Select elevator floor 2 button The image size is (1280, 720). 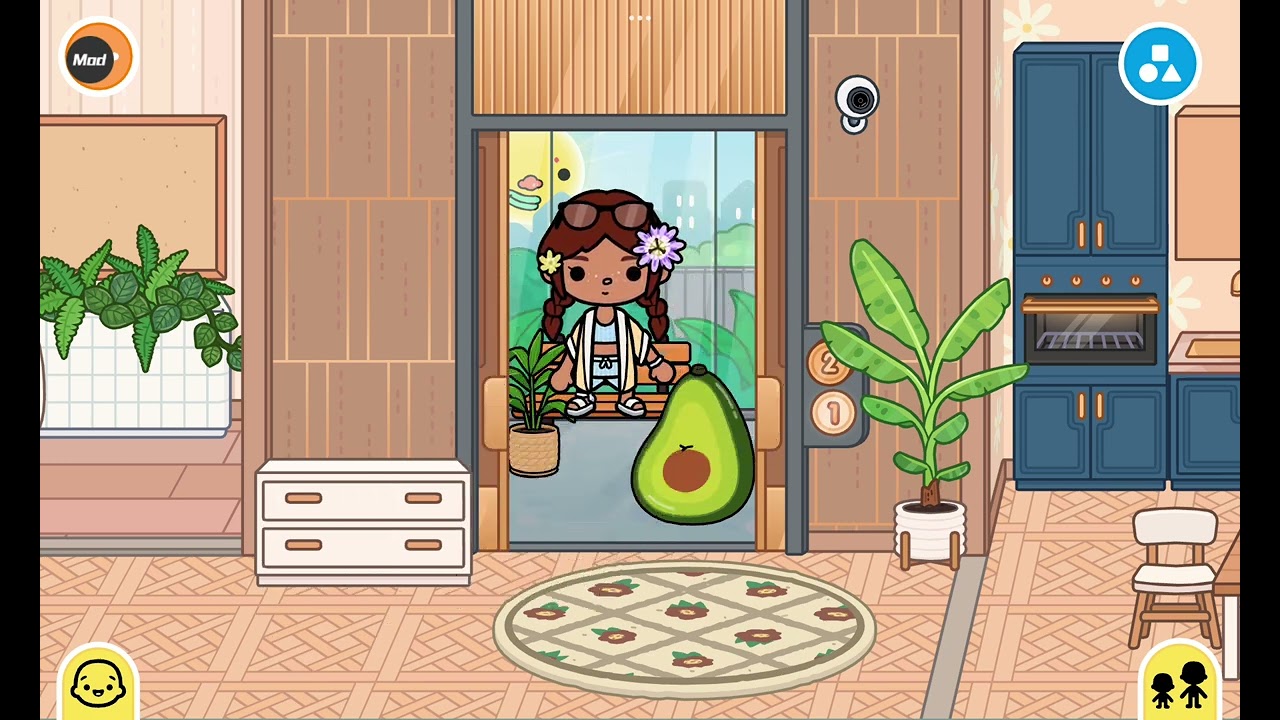tap(830, 364)
